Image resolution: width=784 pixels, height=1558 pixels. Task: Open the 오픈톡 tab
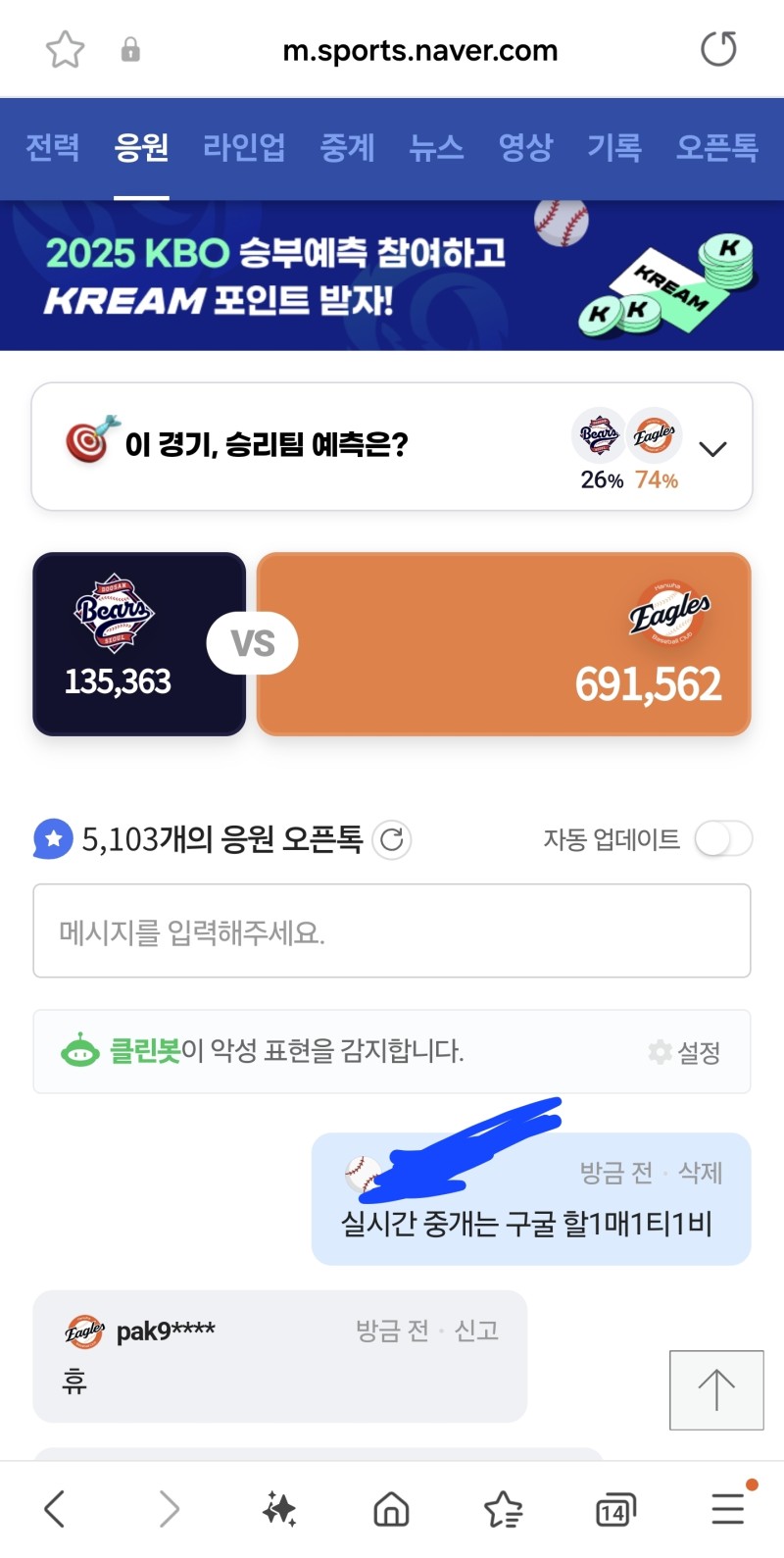point(716,148)
